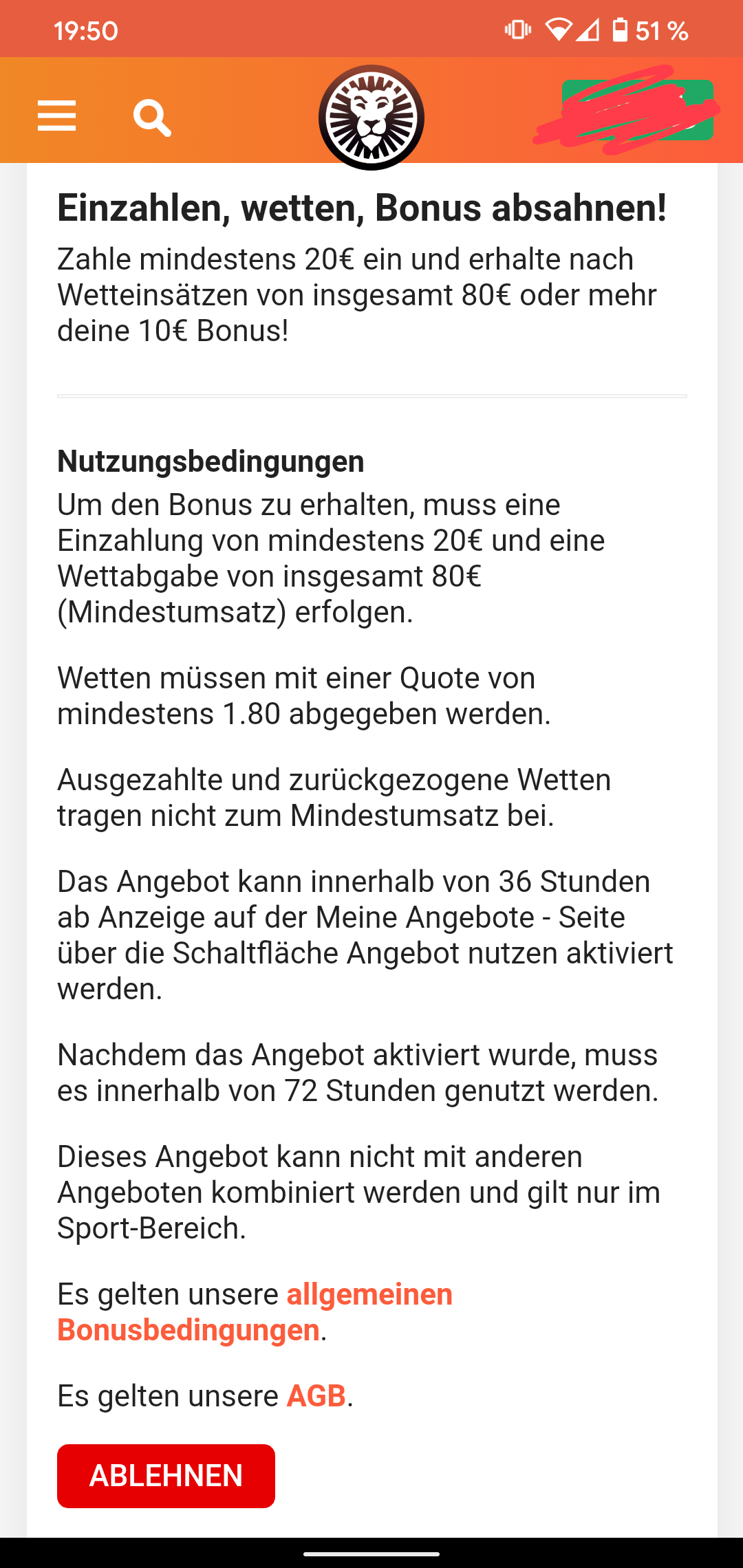Open the search magnifier

(152, 118)
